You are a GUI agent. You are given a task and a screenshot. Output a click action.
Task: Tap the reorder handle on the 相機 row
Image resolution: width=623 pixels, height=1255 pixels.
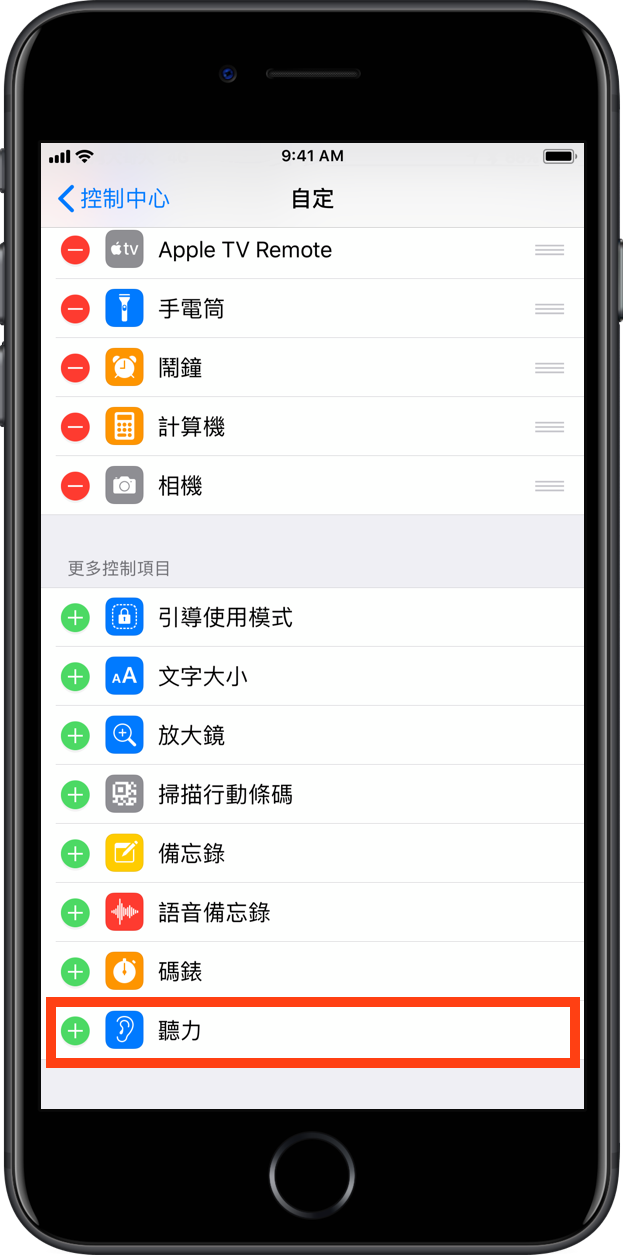click(549, 486)
